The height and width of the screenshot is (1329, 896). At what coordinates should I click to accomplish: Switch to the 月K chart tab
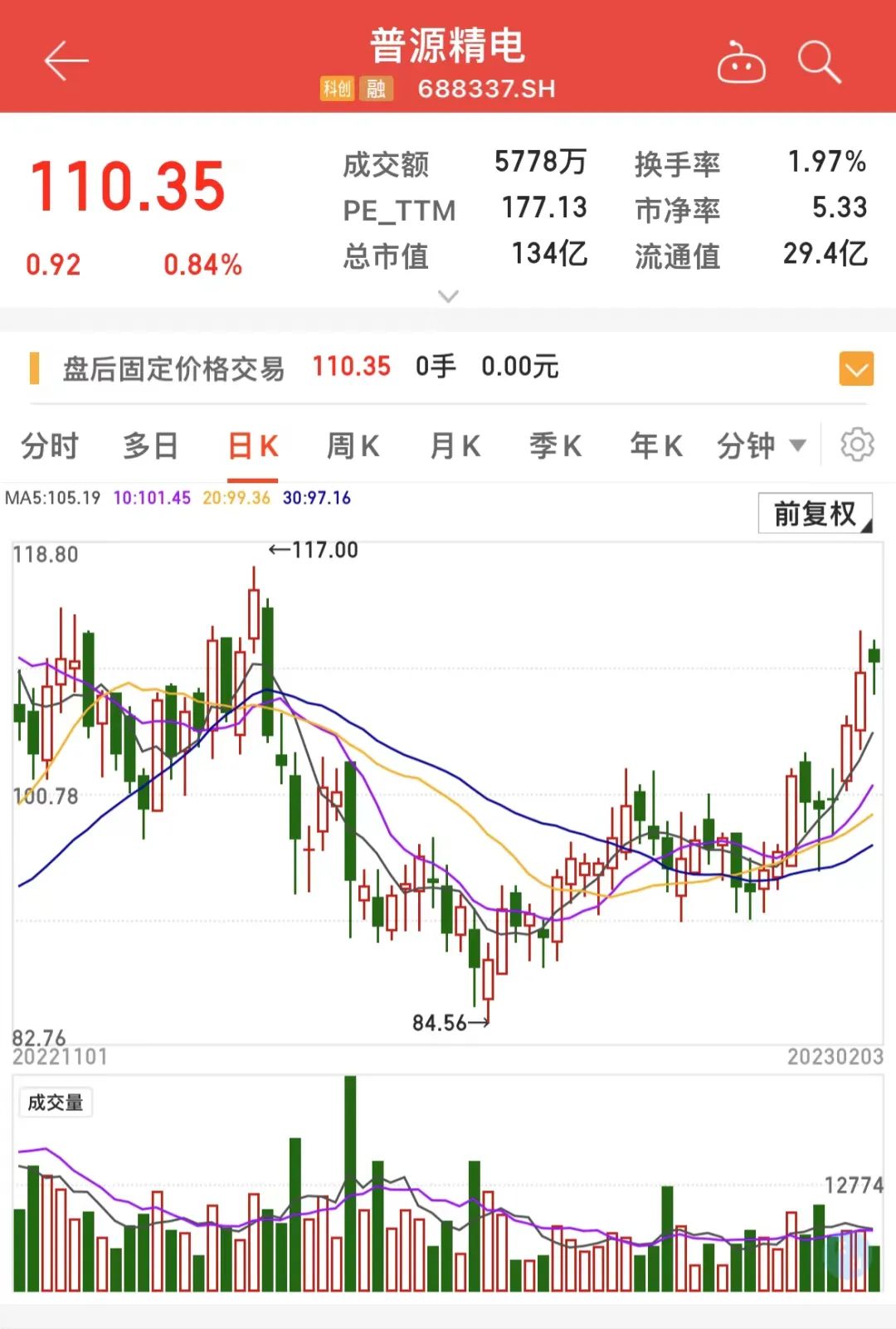pos(455,446)
